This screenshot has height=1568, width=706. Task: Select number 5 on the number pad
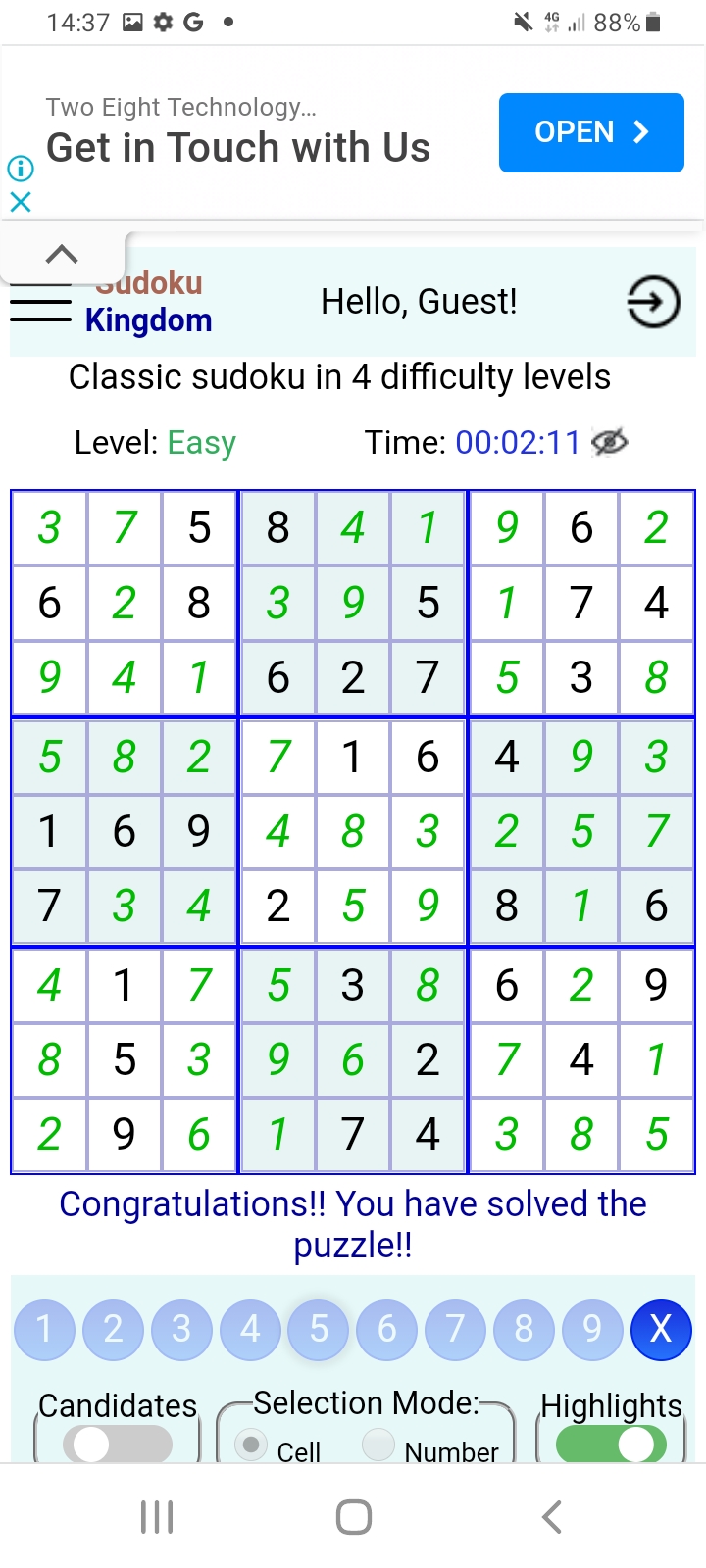click(319, 1330)
